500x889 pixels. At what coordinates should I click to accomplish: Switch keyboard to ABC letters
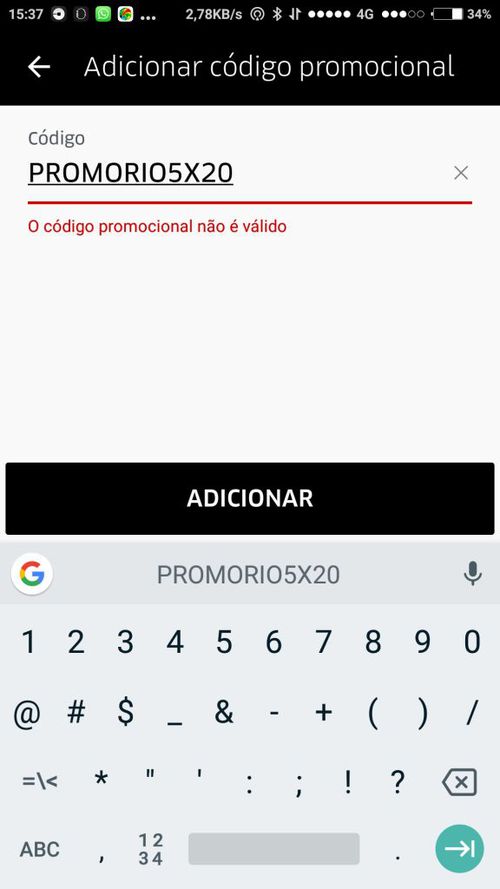coord(40,849)
